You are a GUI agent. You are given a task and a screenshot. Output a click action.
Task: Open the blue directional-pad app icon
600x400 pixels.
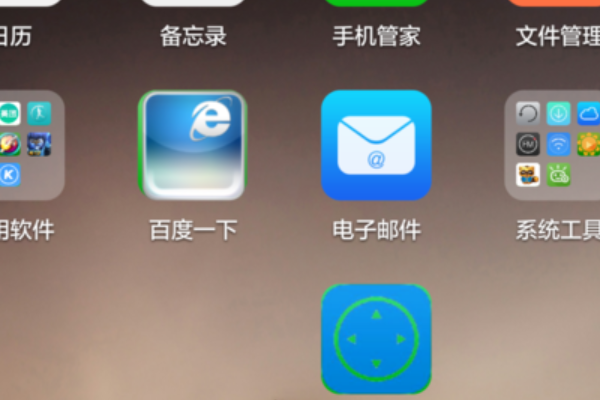[376, 338]
